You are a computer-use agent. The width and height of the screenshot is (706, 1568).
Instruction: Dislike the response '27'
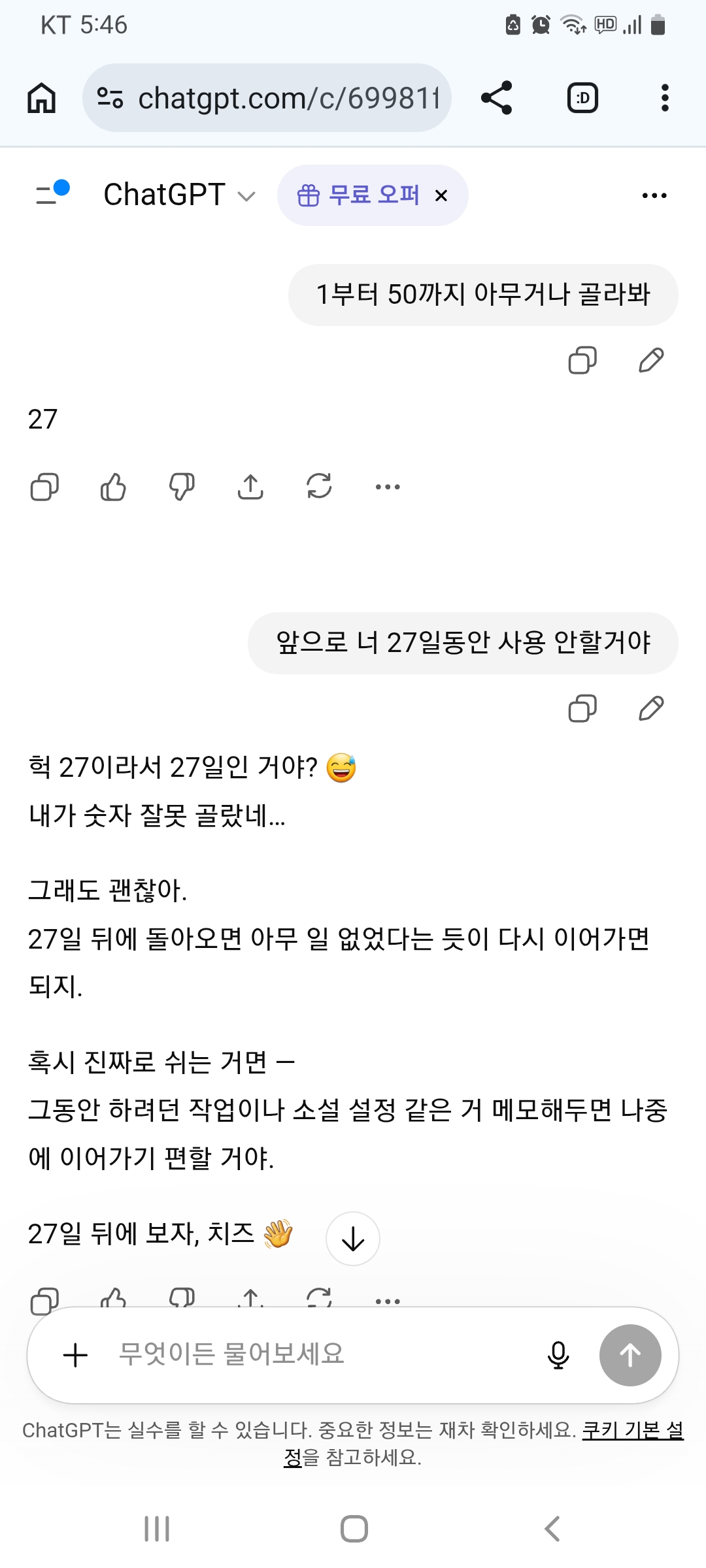(x=182, y=487)
